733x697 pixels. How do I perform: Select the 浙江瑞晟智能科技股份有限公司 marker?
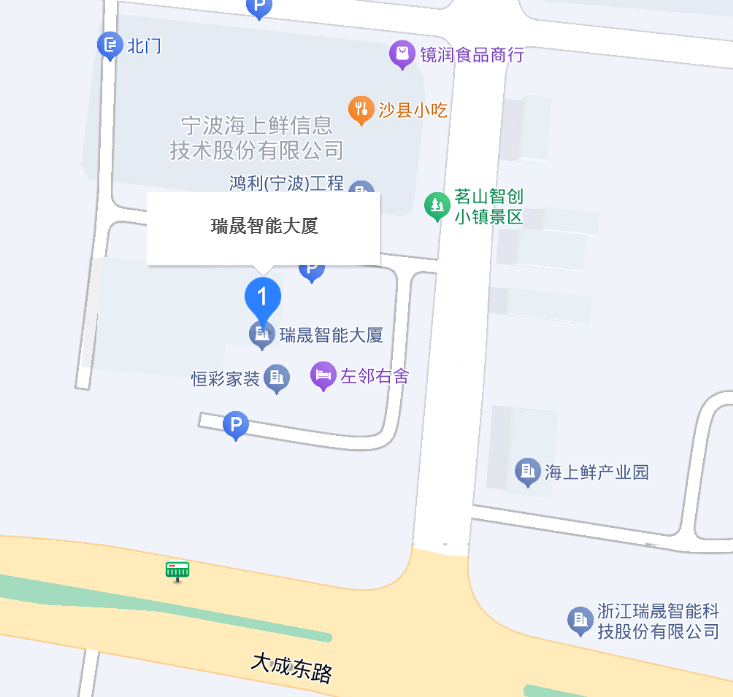click(580, 620)
